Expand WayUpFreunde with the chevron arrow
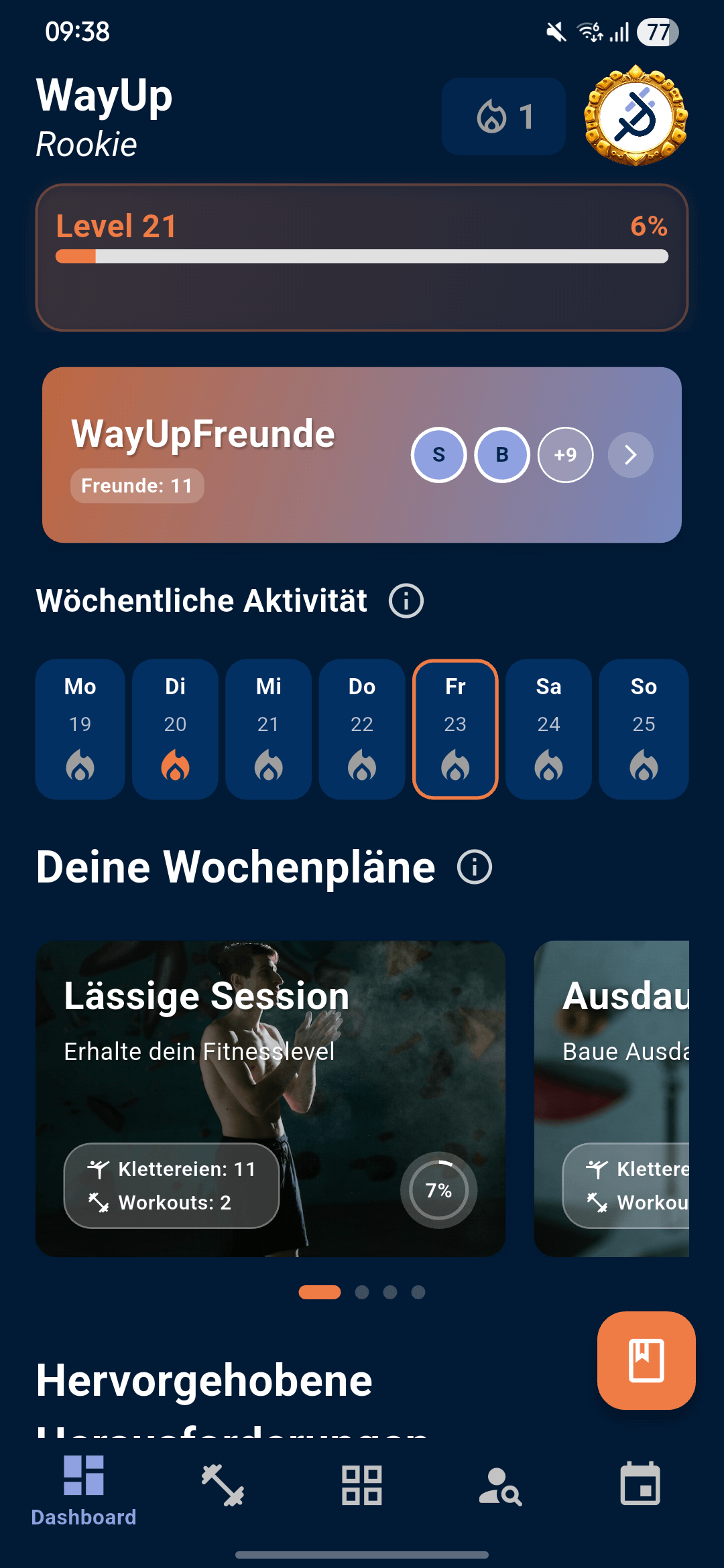The width and height of the screenshot is (724, 1568). pos(629,454)
